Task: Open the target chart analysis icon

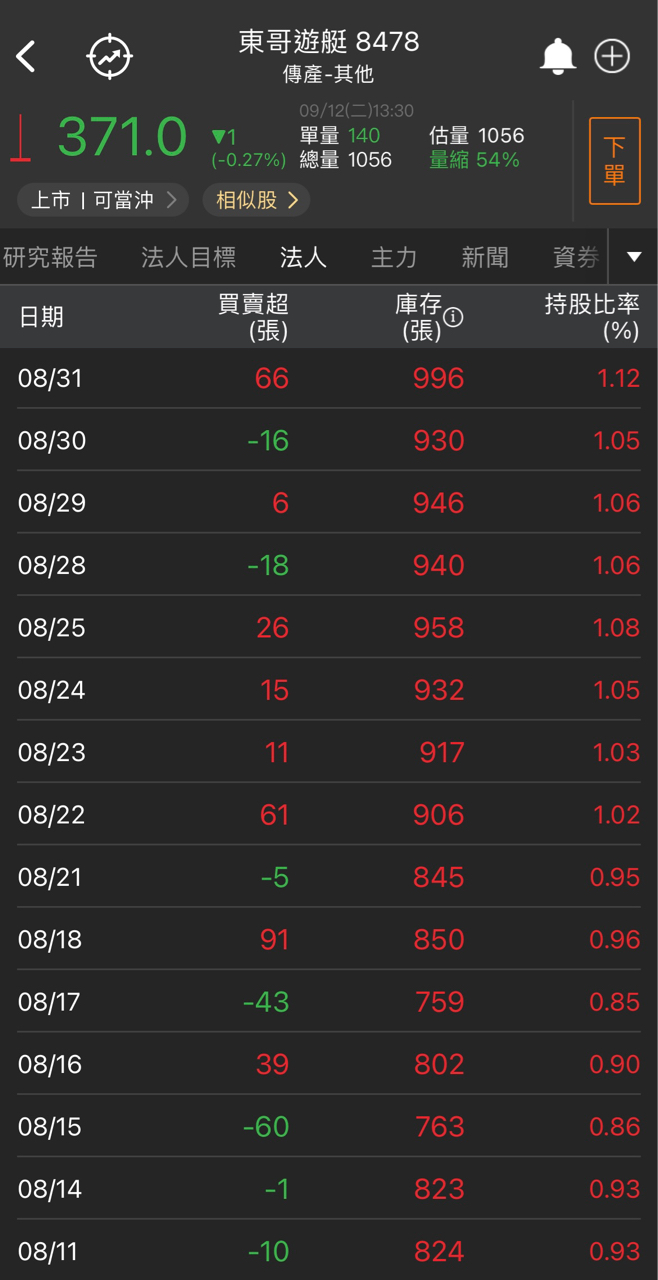Action: point(109,57)
